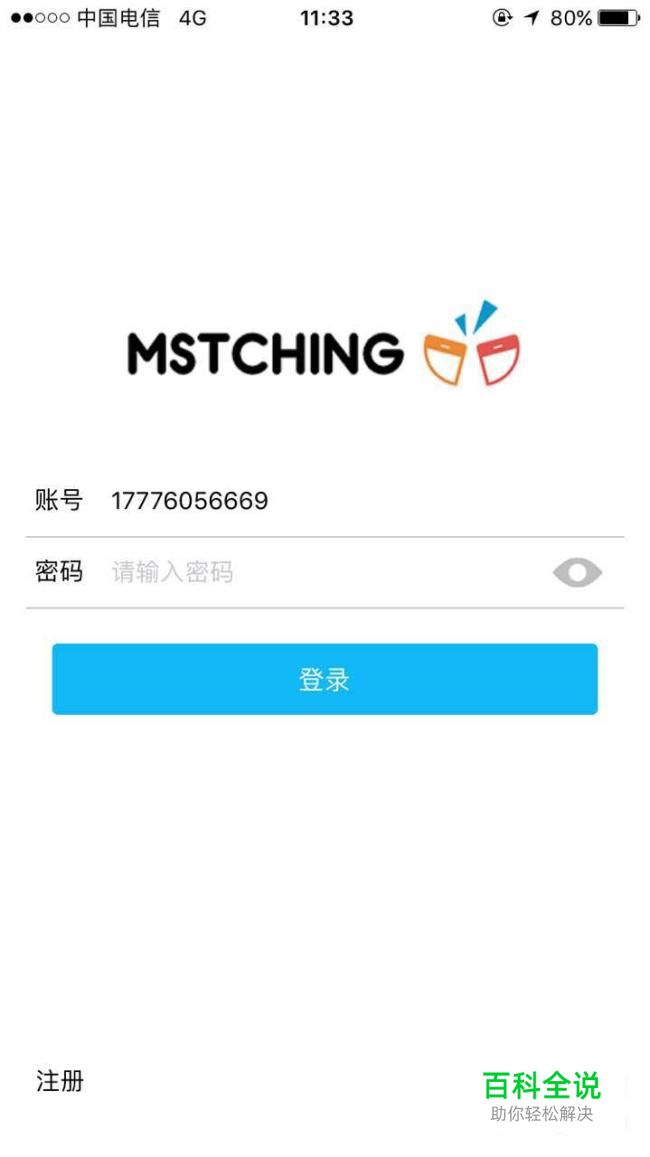Open the 注册 registration link
This screenshot has width=650, height=1157.
coord(60,1081)
